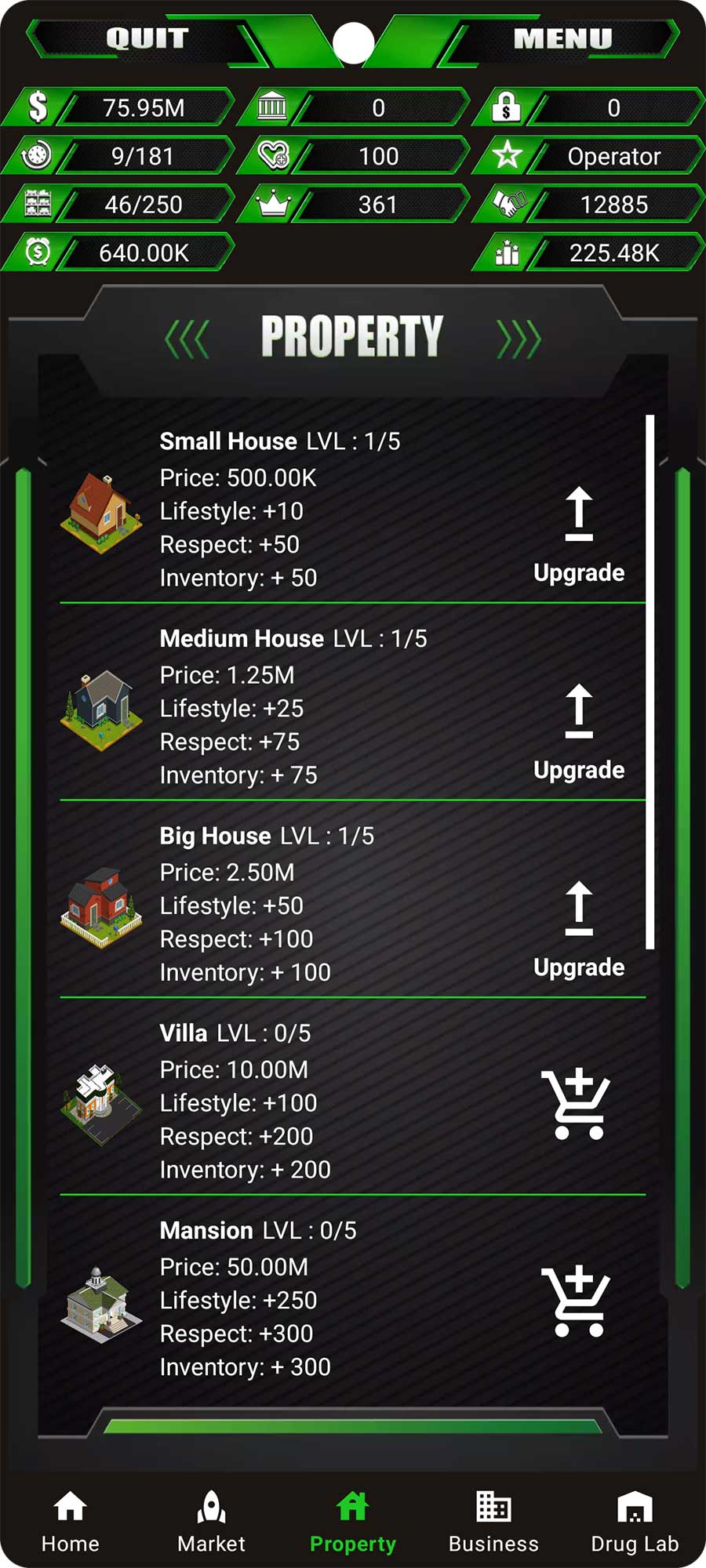Open the Market tab
The width and height of the screenshot is (706, 1568).
coord(212,1523)
